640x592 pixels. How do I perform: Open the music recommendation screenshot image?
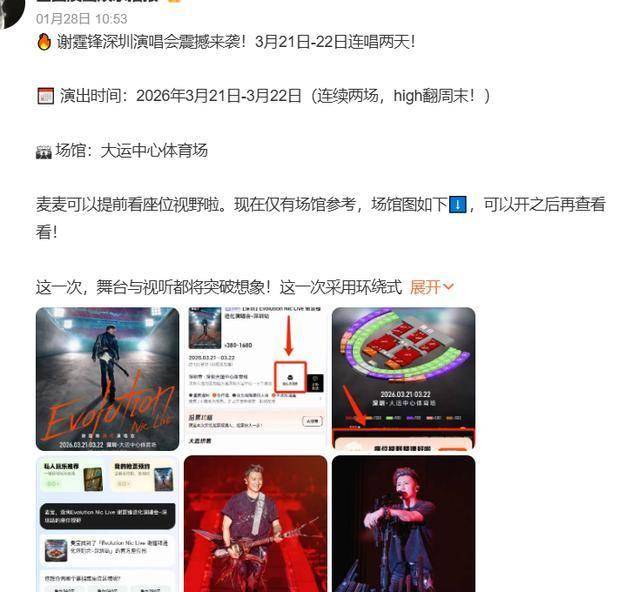107,524
